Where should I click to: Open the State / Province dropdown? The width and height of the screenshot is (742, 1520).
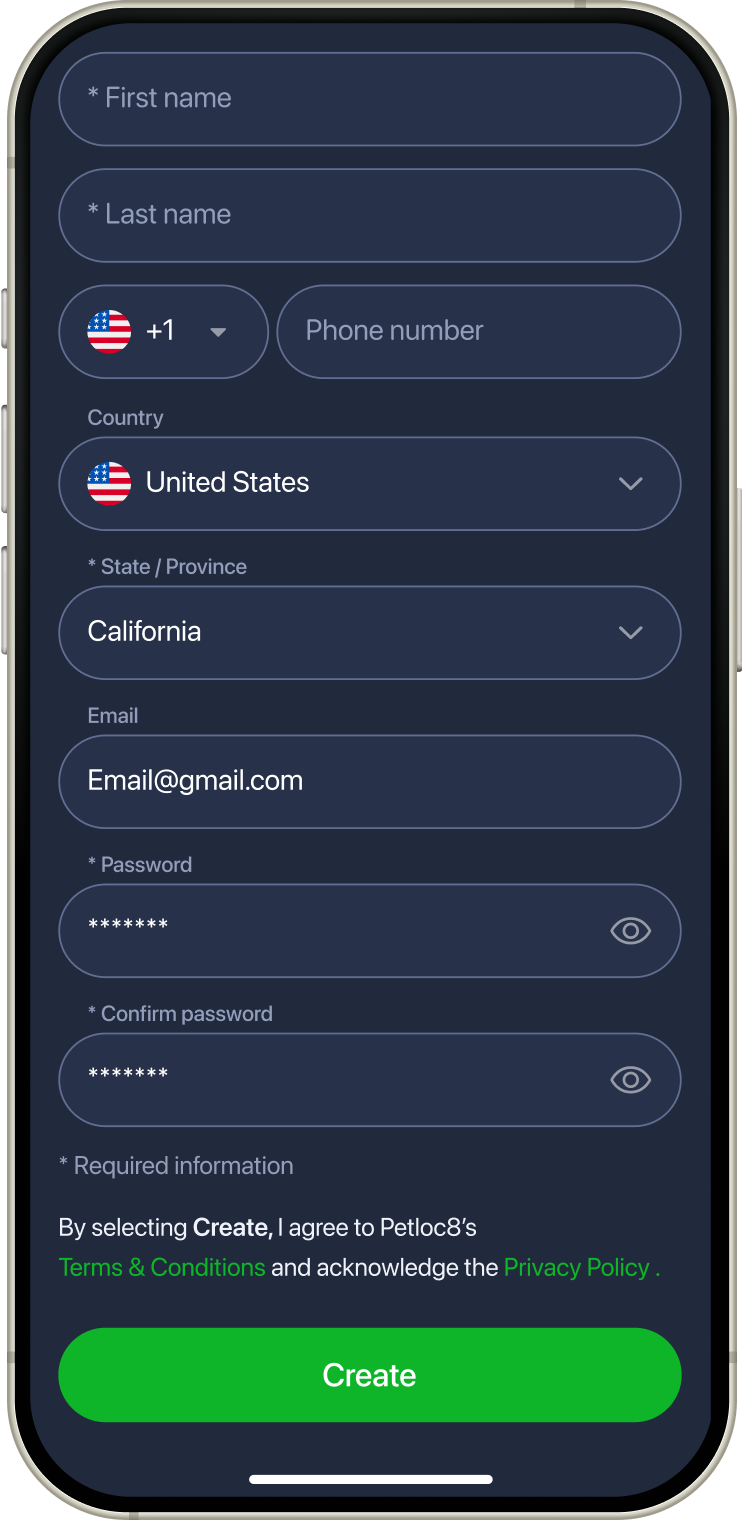coord(370,632)
